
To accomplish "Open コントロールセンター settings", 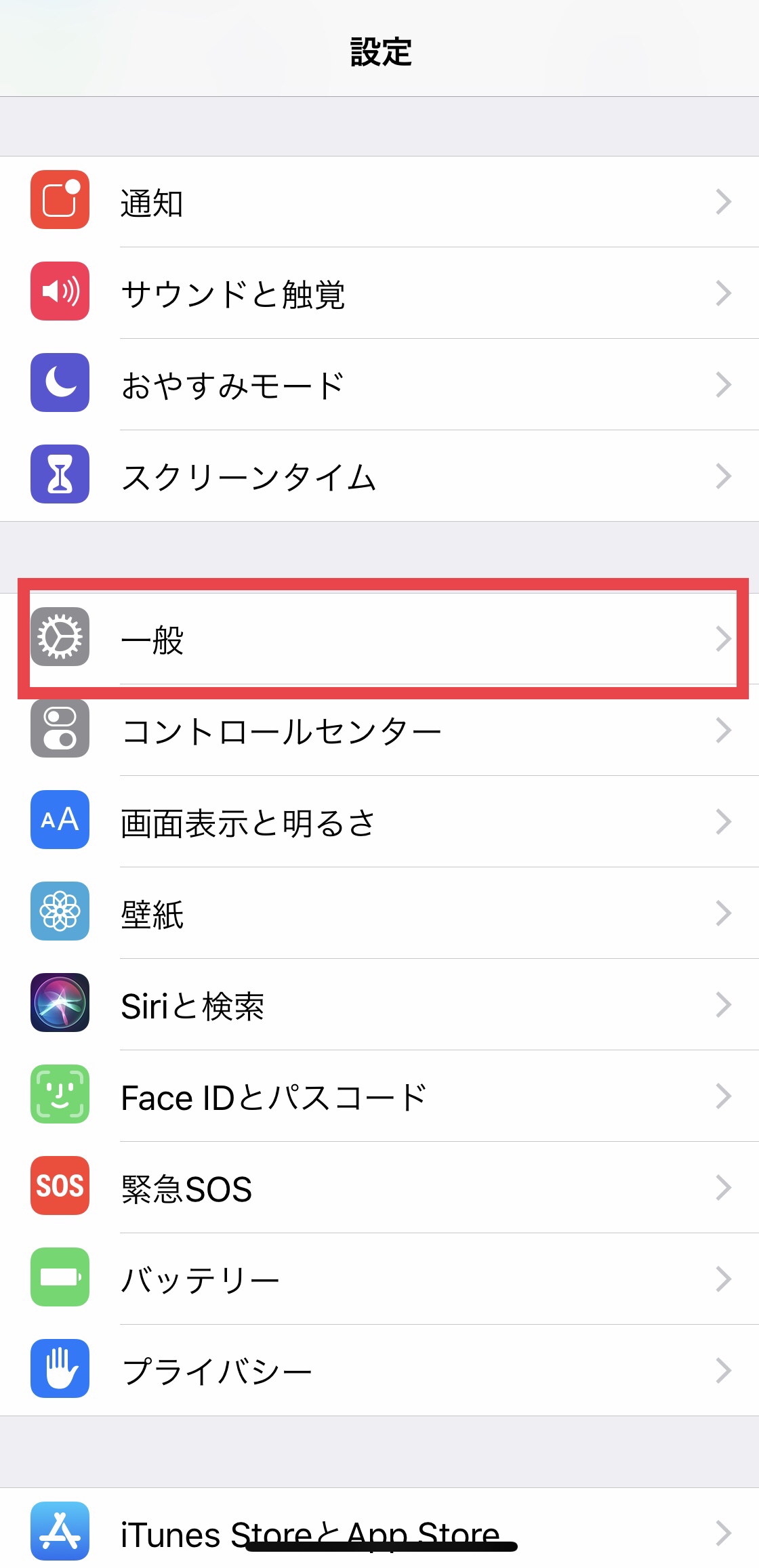I will tap(379, 731).
